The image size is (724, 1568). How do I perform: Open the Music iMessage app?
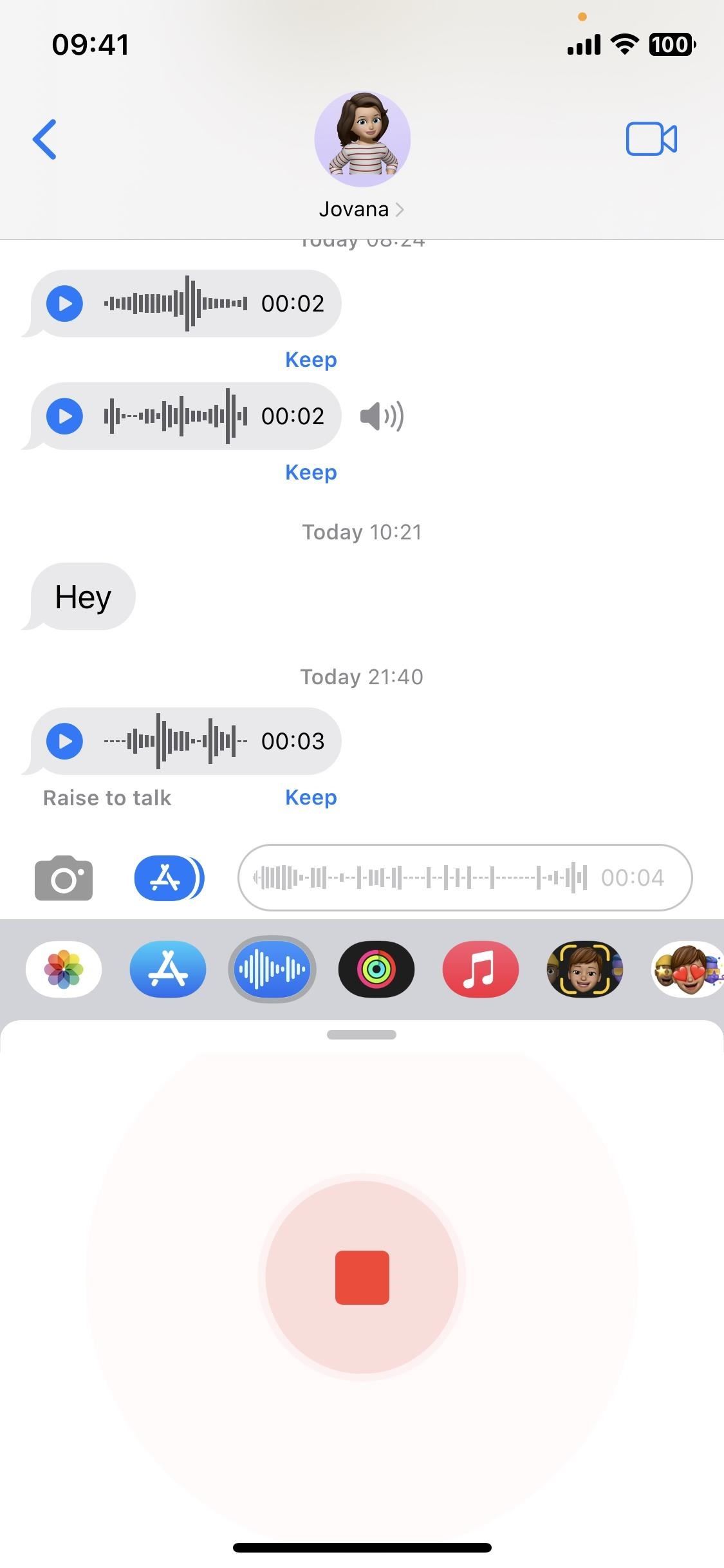point(481,969)
